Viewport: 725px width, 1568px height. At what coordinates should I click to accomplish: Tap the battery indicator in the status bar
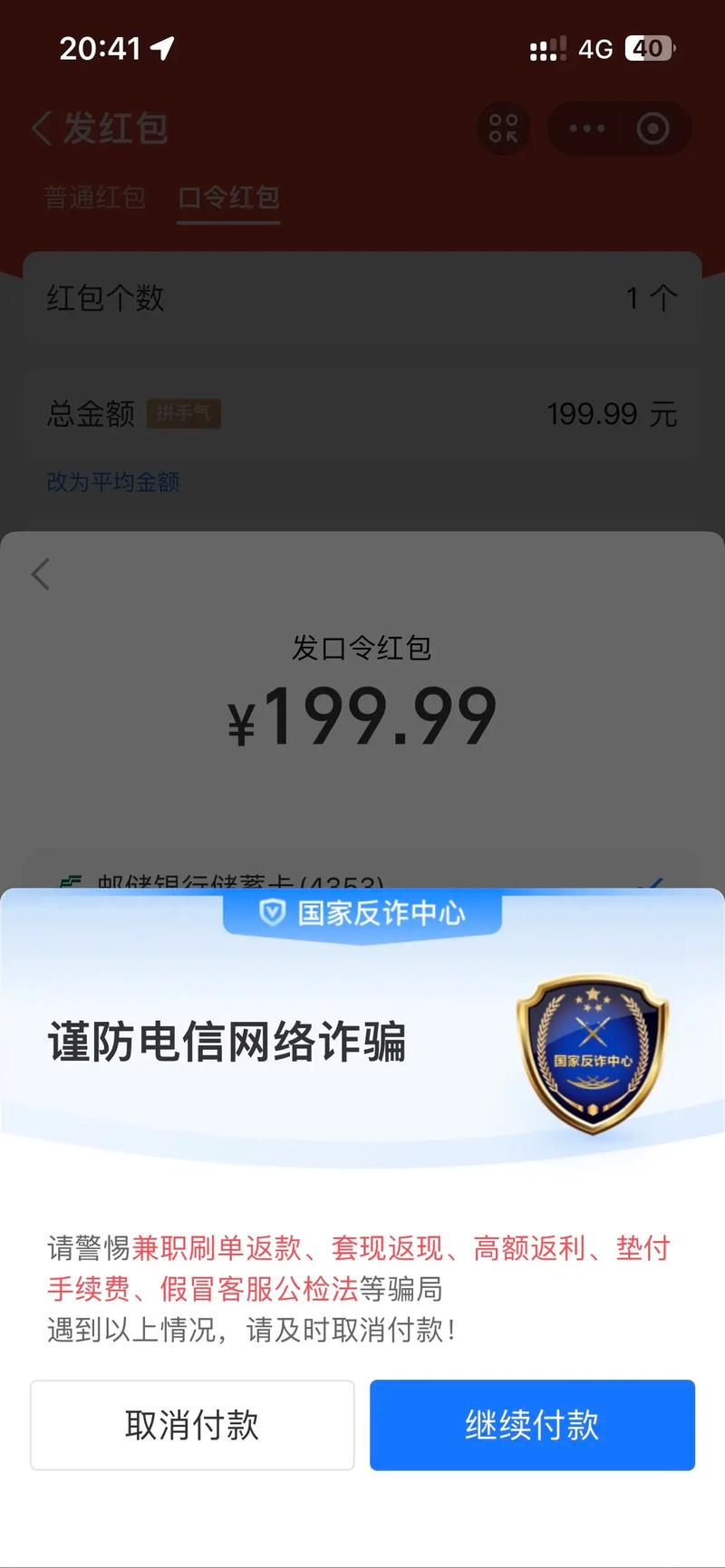[649, 48]
